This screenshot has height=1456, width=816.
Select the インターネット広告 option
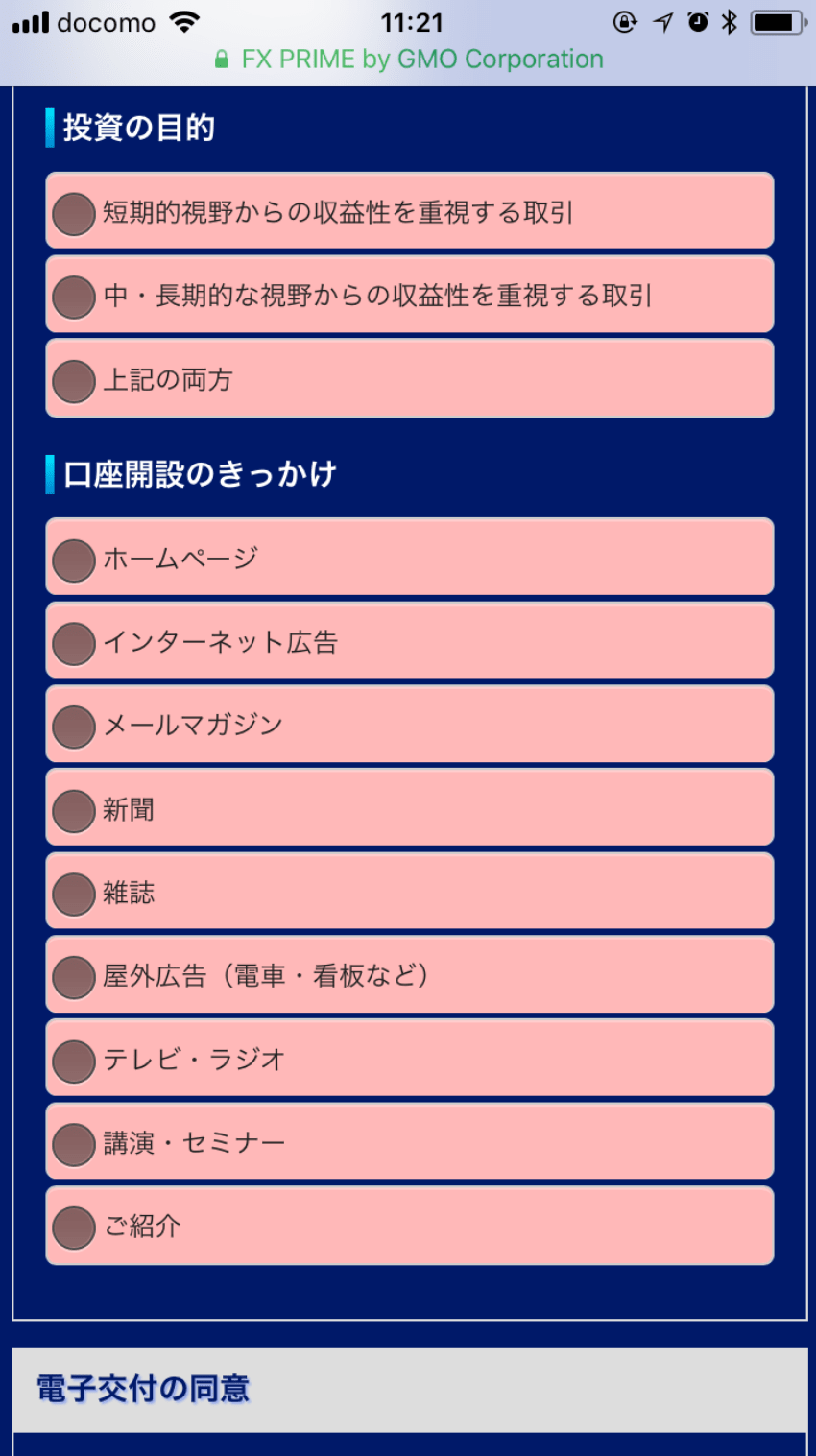tap(410, 640)
